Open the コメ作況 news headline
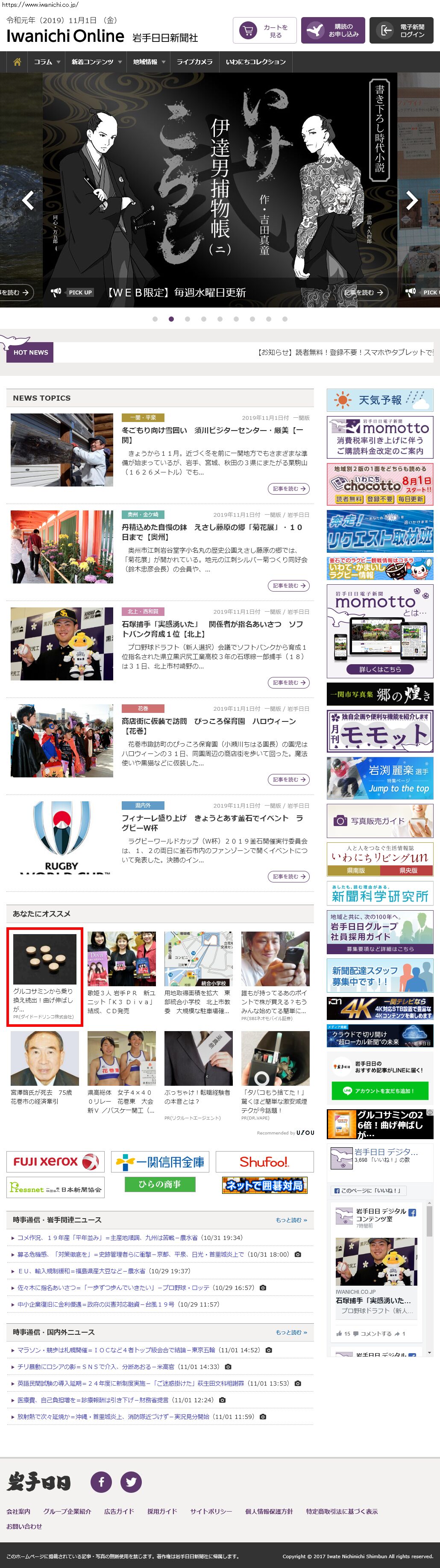Screen dimensions: 440x1568 point(129,1237)
